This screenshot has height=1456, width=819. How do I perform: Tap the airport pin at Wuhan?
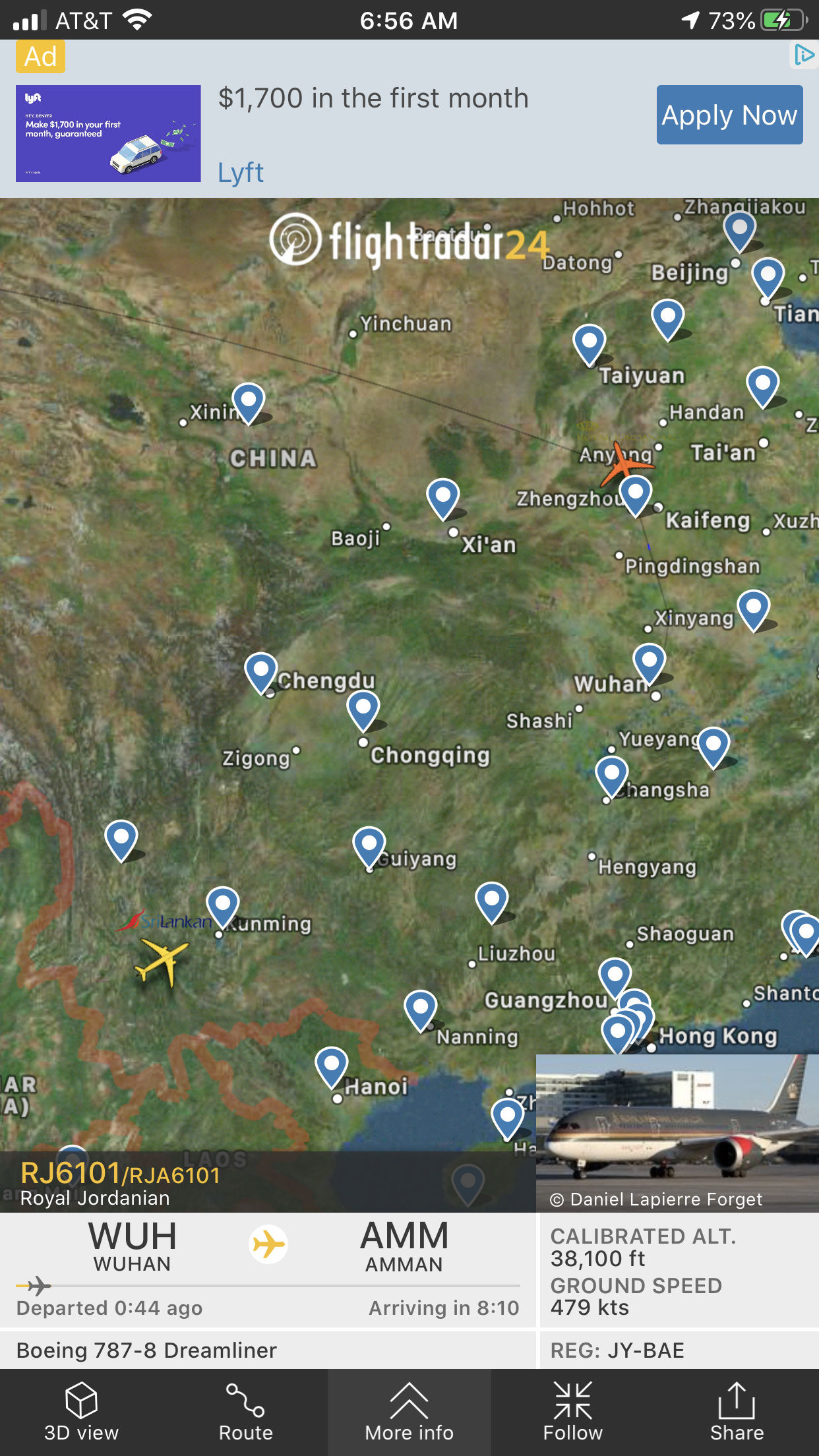[649, 661]
